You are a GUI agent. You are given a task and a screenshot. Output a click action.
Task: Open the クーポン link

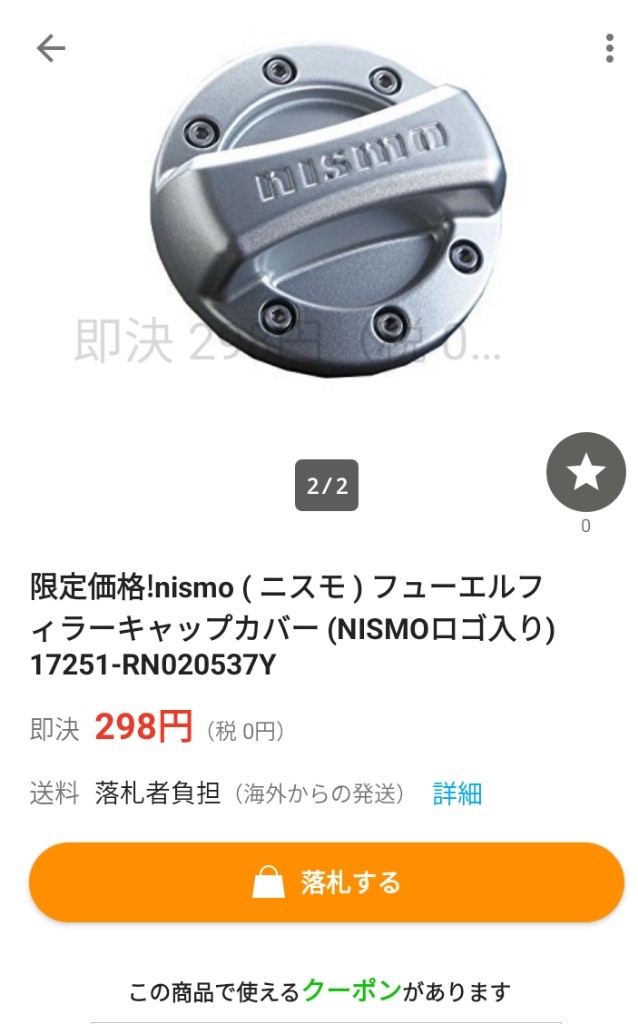pyautogui.click(x=351, y=992)
